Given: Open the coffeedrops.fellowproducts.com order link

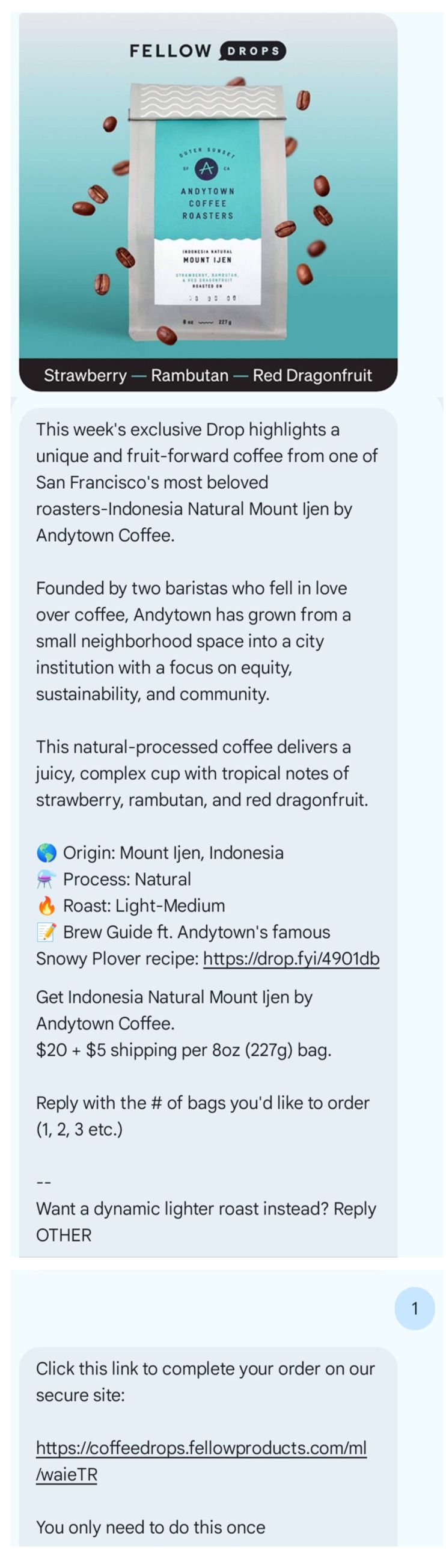Looking at the screenshot, I should point(201,1448).
